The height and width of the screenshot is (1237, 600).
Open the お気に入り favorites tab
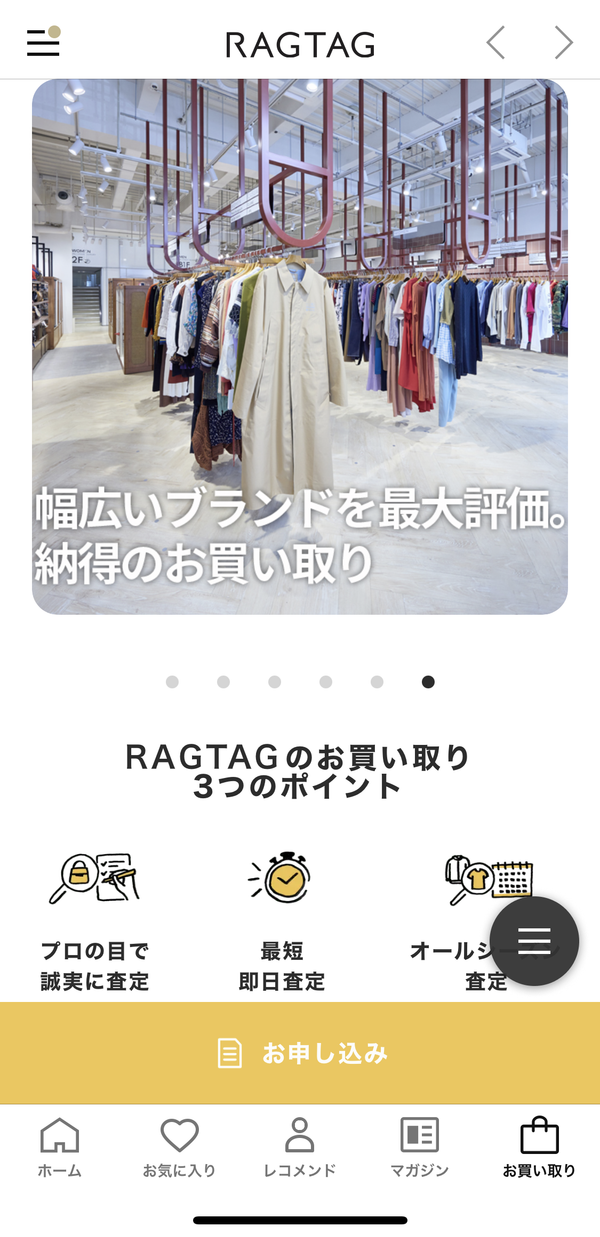pyautogui.click(x=179, y=1149)
